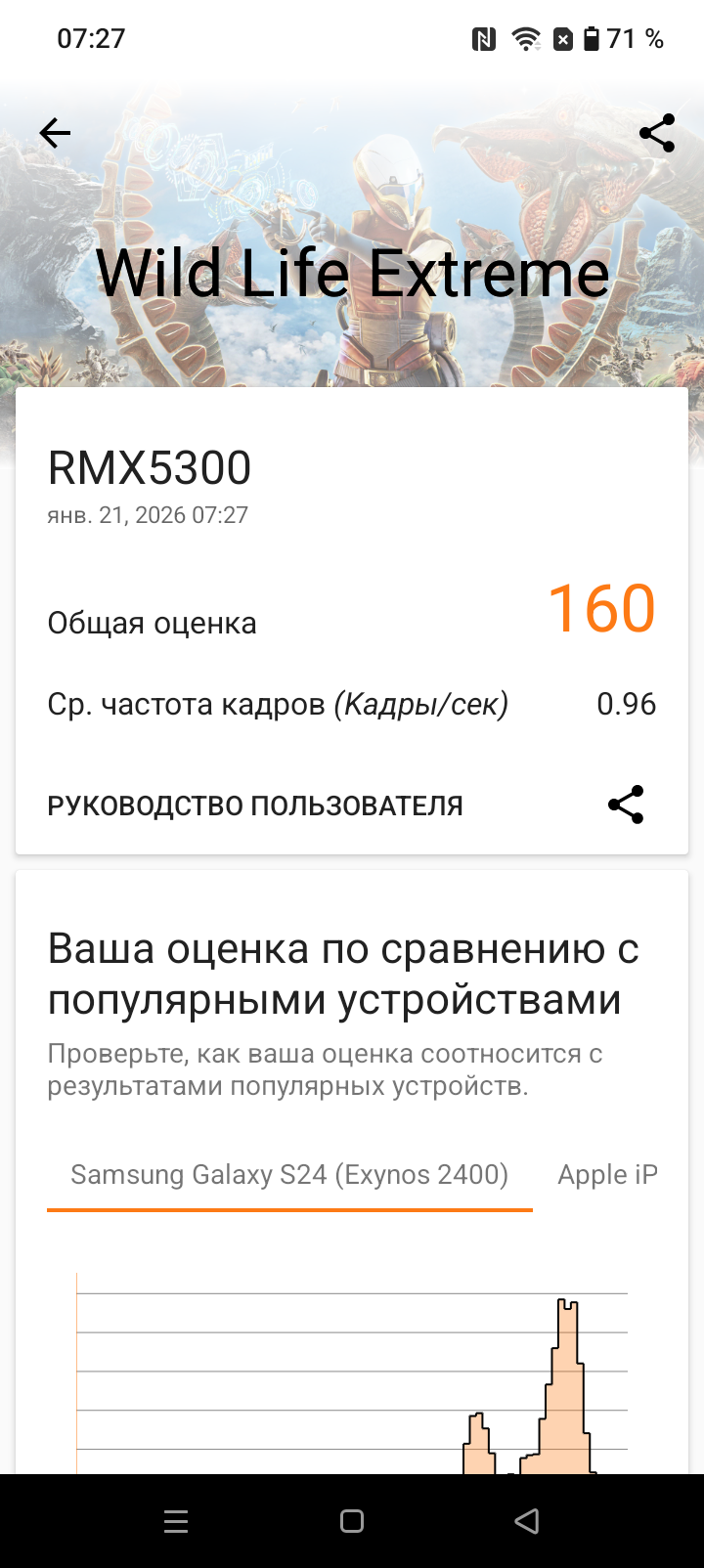Screen dimensions: 704x1568
Task: Share the RMX5300 score card
Action: point(626,805)
